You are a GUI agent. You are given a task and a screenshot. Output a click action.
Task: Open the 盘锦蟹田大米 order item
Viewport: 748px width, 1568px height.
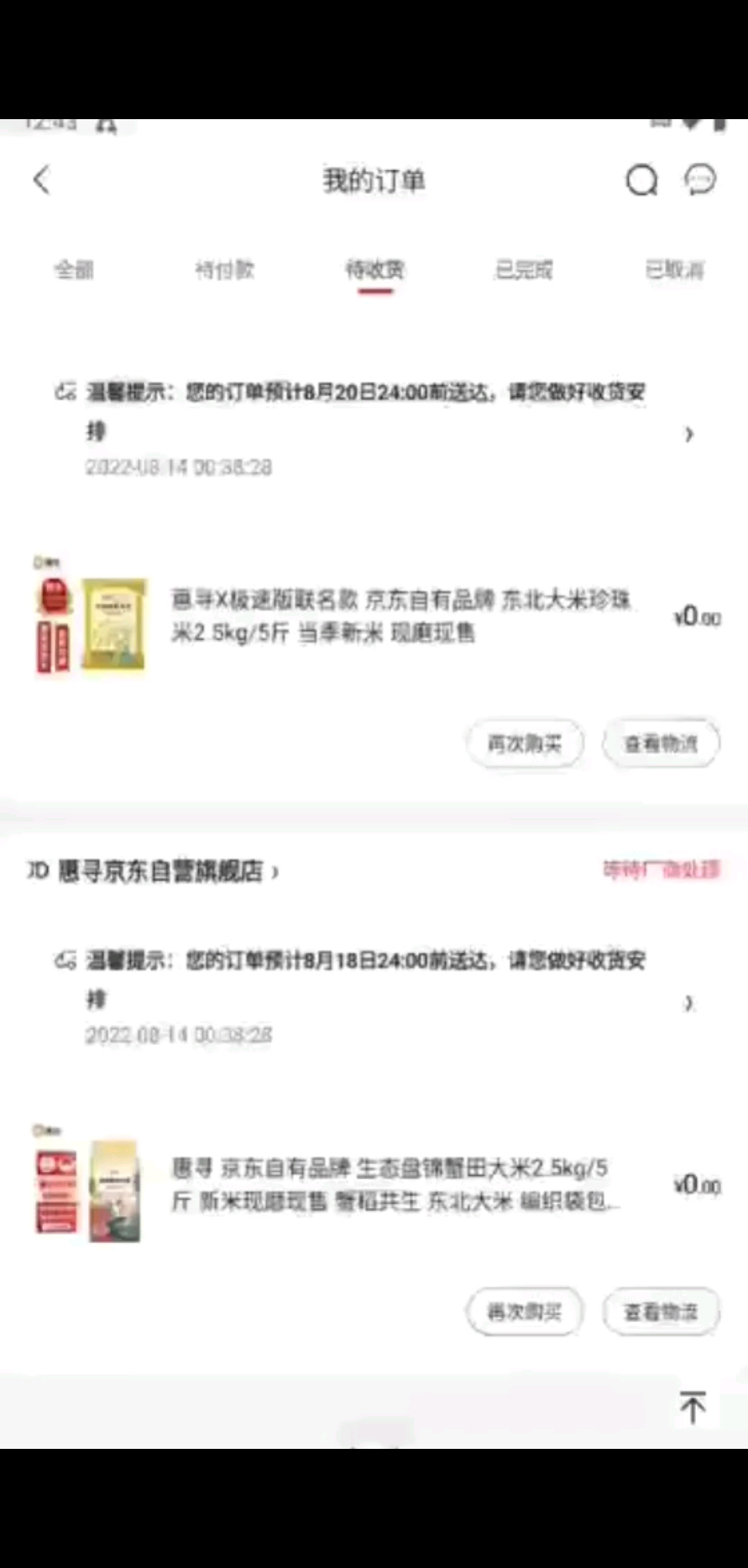coord(395,1185)
